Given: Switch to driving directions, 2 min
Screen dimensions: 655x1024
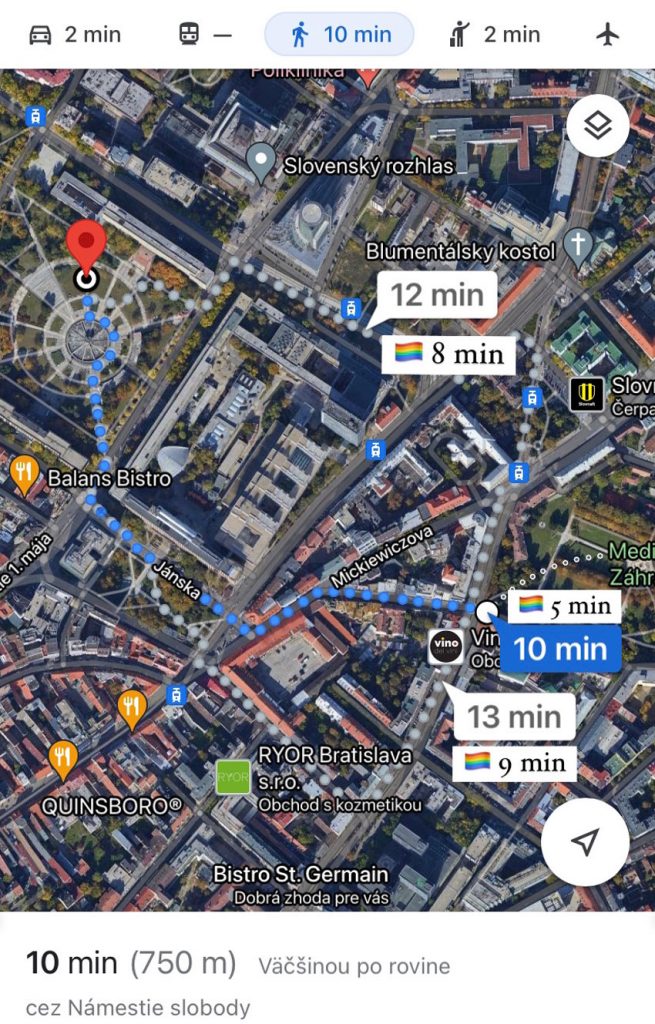Looking at the screenshot, I should pos(74,34).
